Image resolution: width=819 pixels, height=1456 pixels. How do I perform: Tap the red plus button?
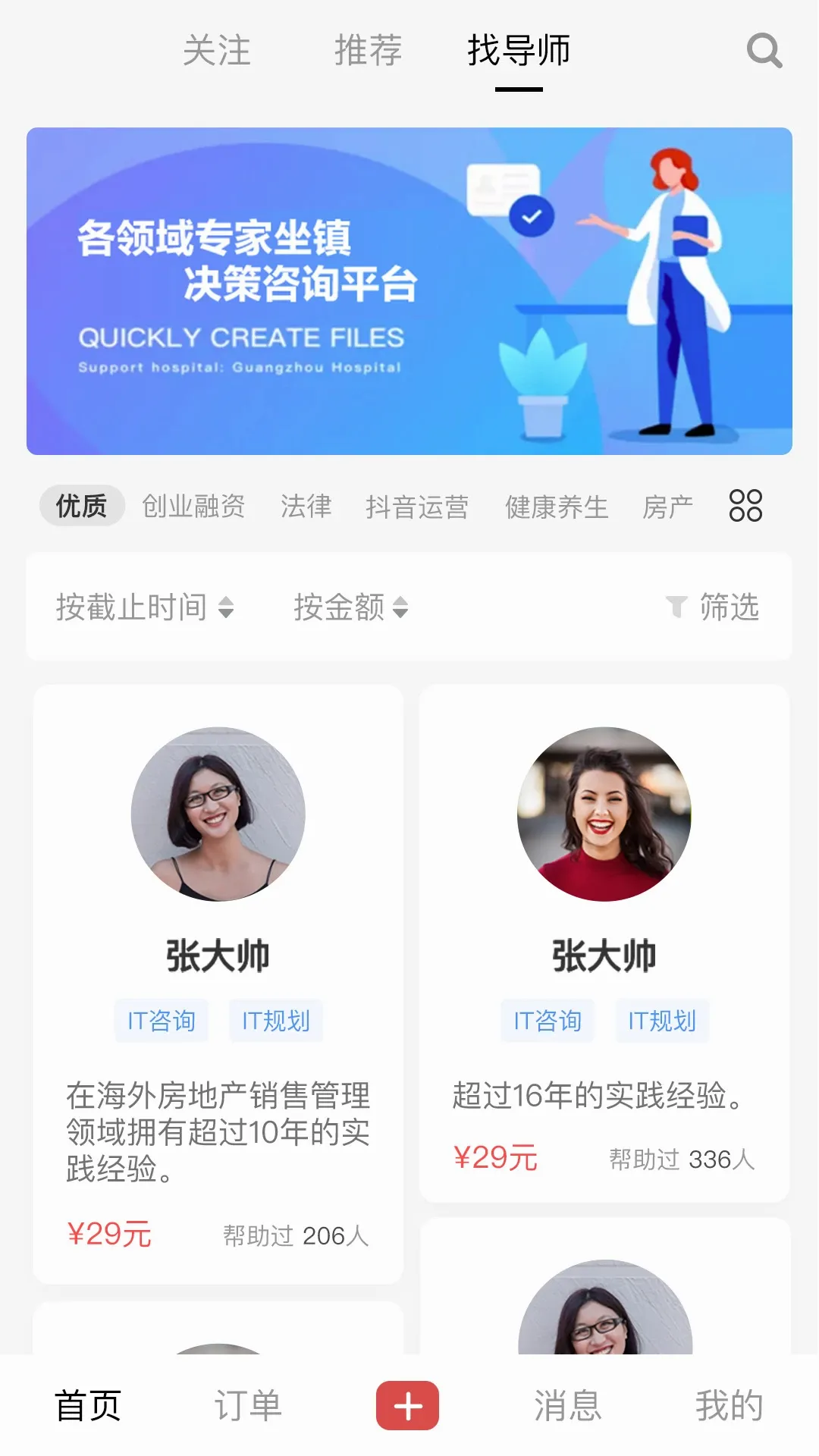(408, 1406)
